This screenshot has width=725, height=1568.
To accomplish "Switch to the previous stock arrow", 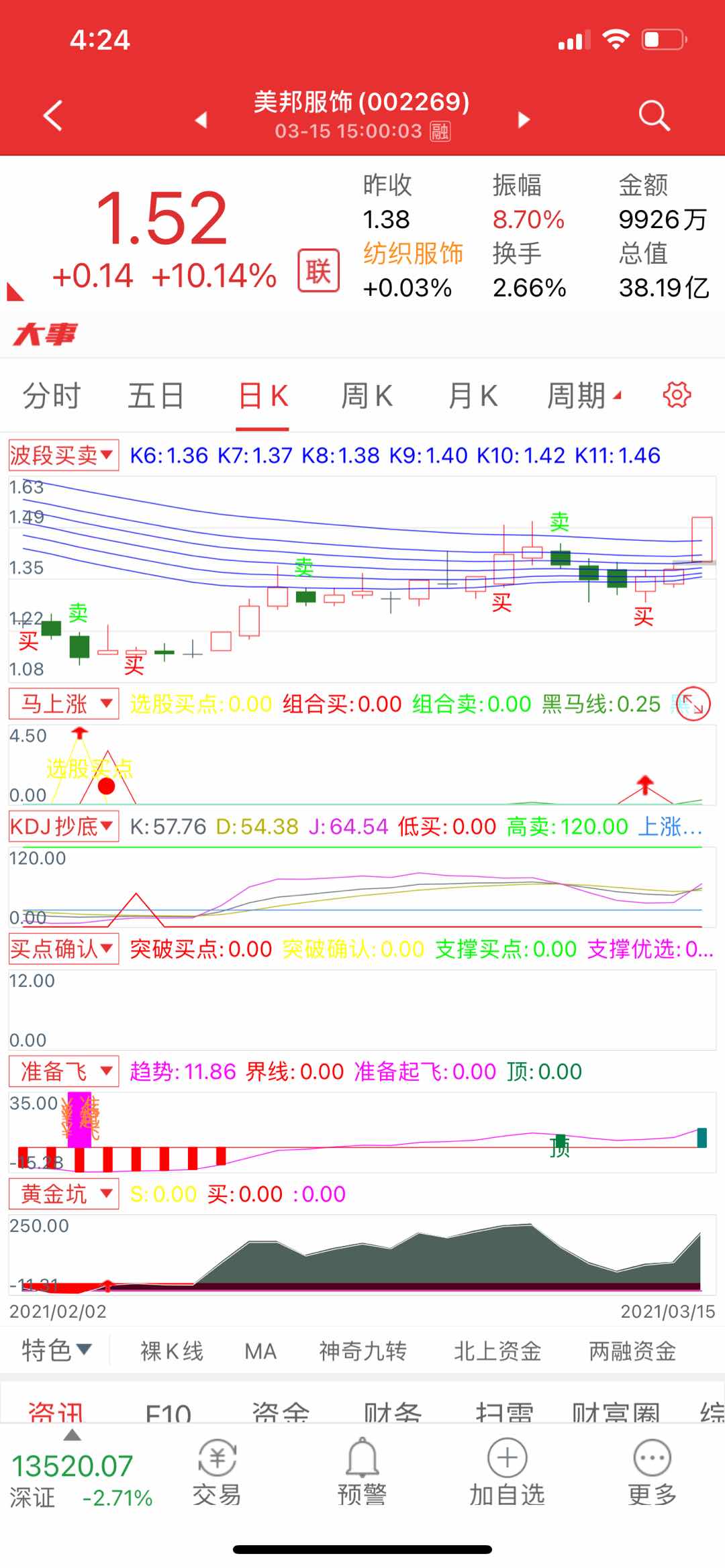I will pyautogui.click(x=200, y=119).
